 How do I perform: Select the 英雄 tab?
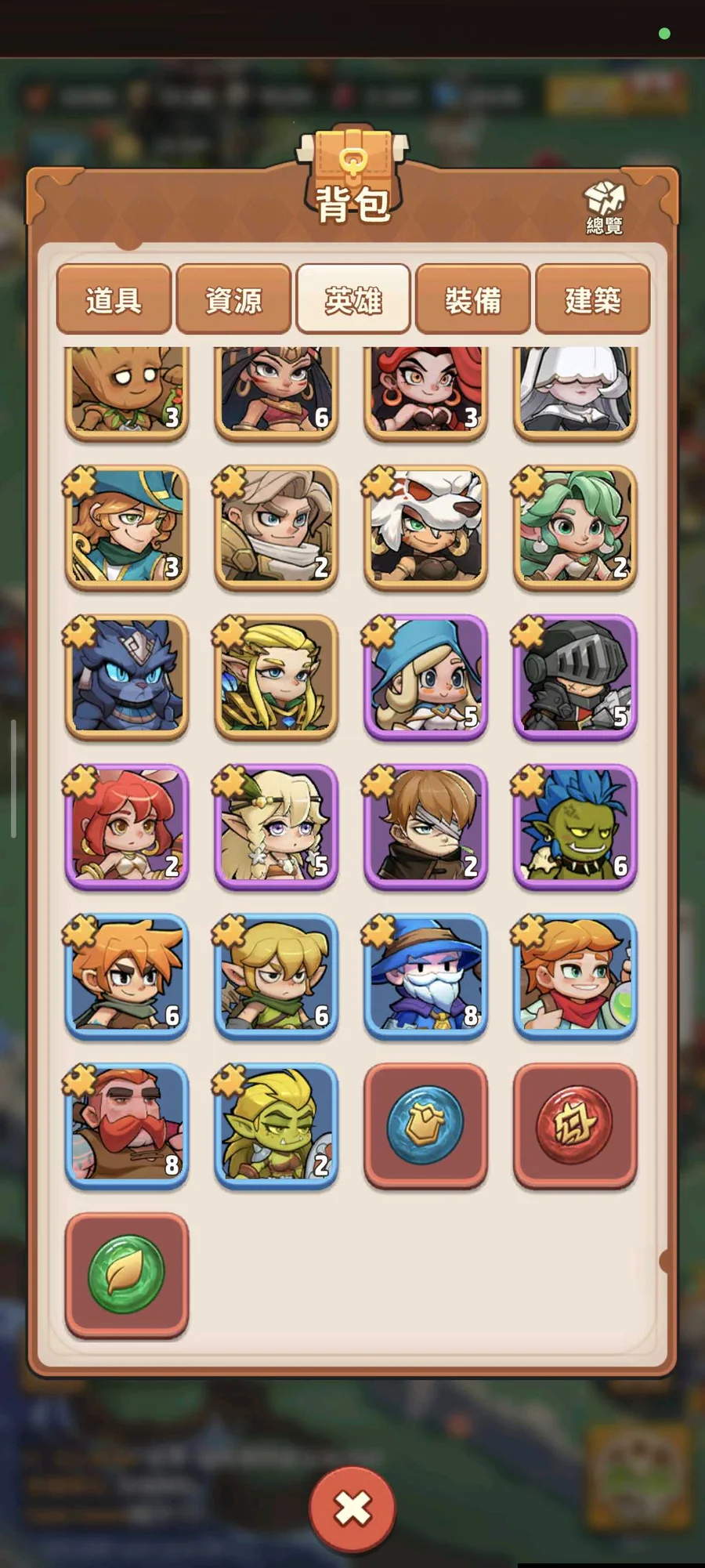(353, 300)
